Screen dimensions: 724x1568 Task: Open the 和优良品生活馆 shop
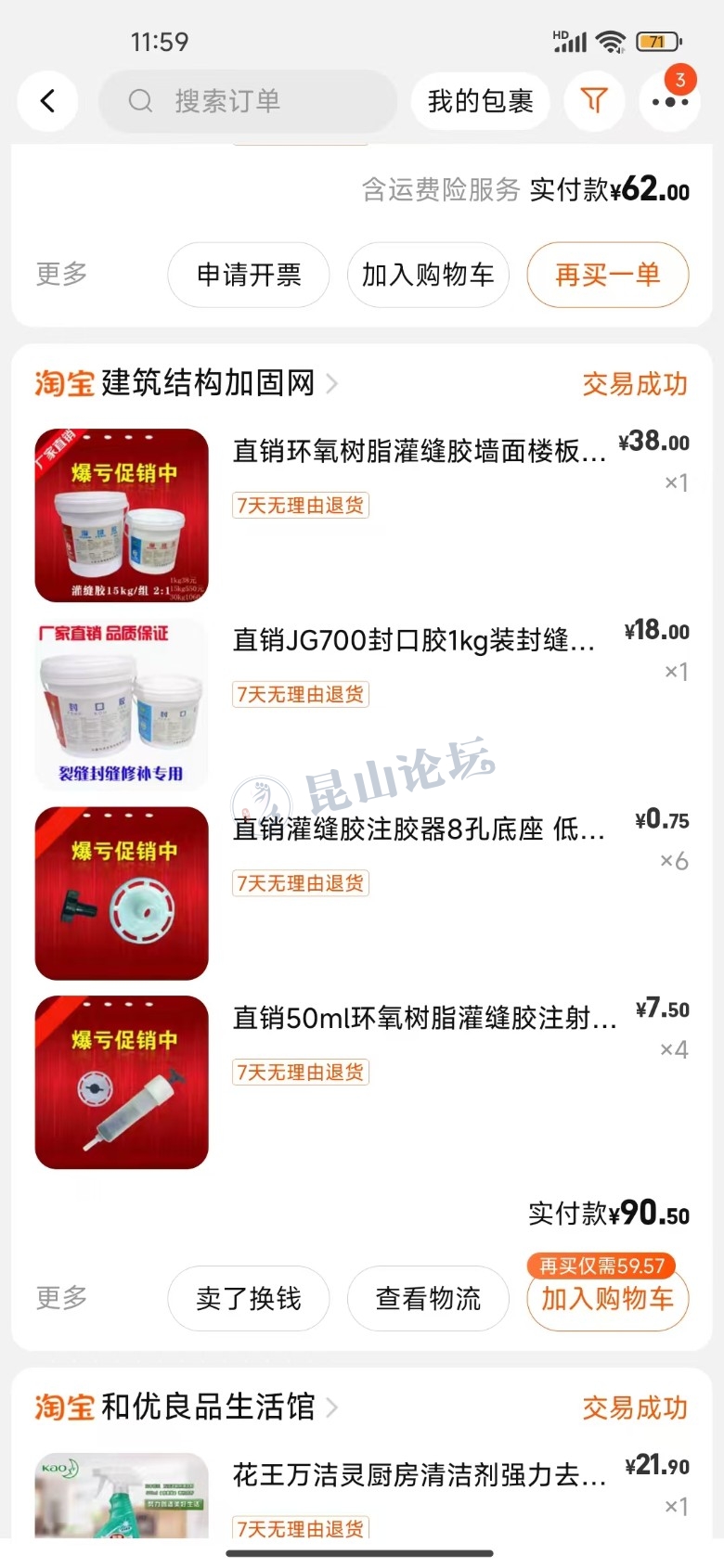point(208,1407)
